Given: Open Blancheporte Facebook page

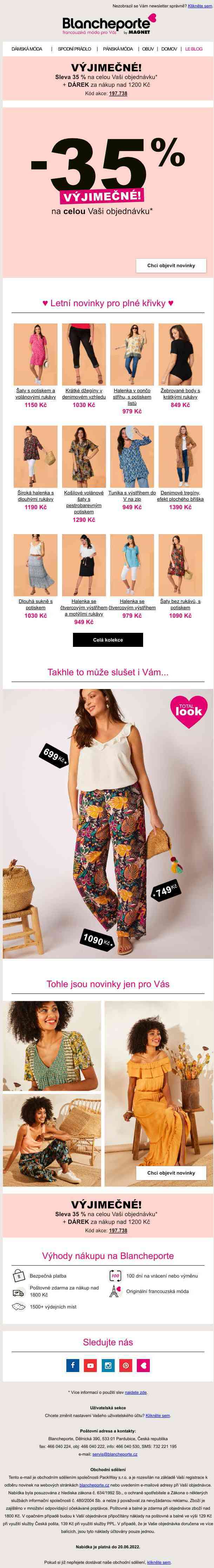Looking at the screenshot, I should point(72,1365).
